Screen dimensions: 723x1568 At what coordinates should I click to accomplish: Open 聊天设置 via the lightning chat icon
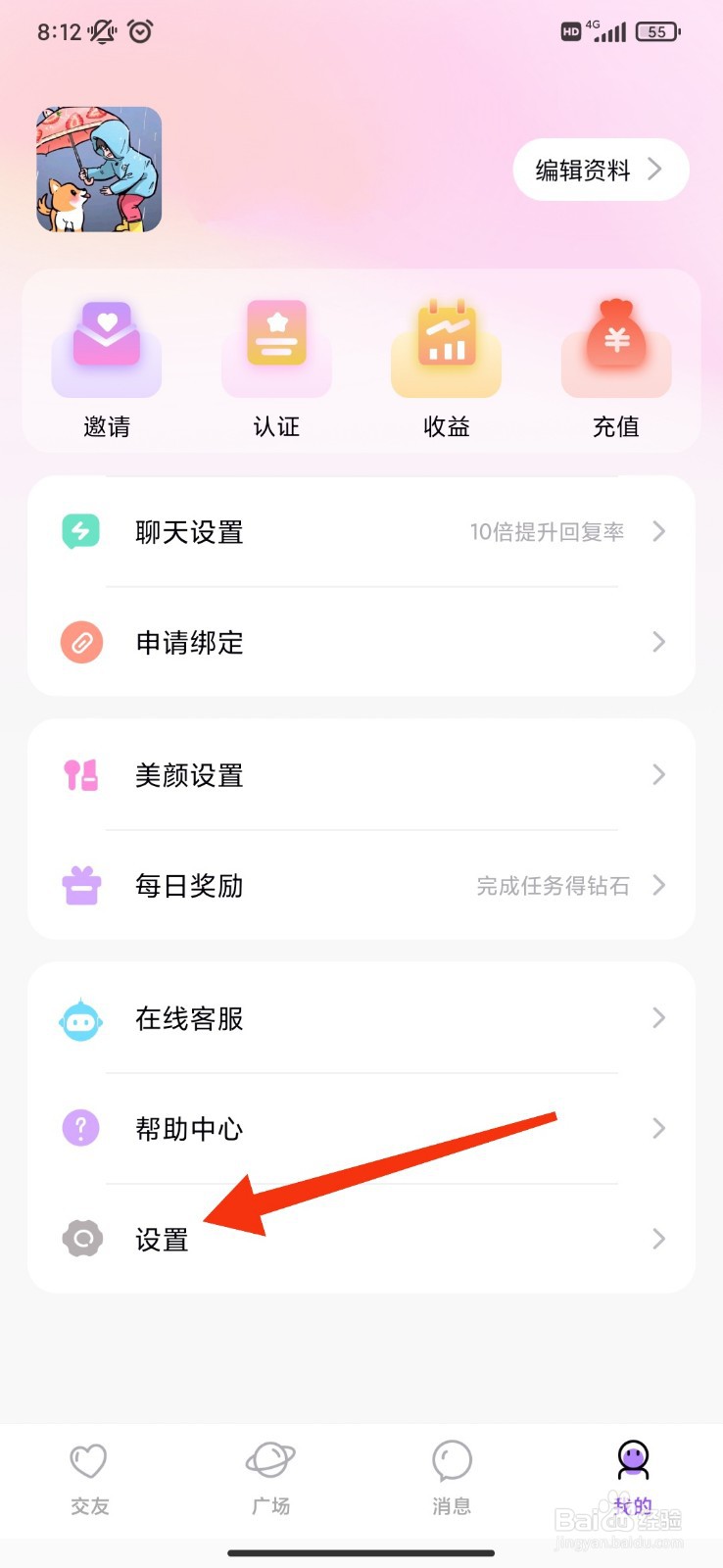click(x=81, y=531)
